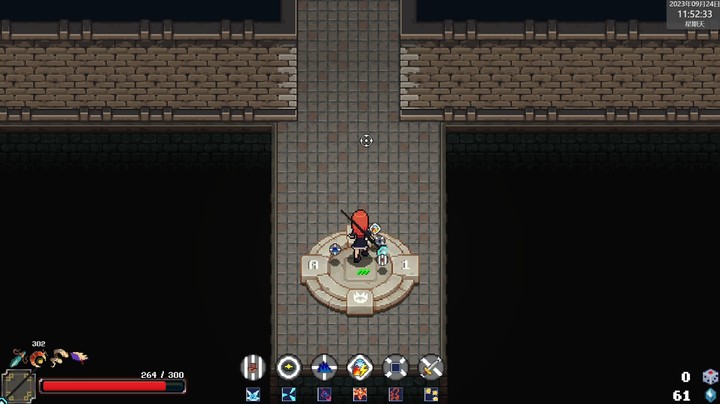Screen dimensions: 720x404
Task: Tap the purple feather relic icon
Action: pyautogui.click(x=80, y=356)
